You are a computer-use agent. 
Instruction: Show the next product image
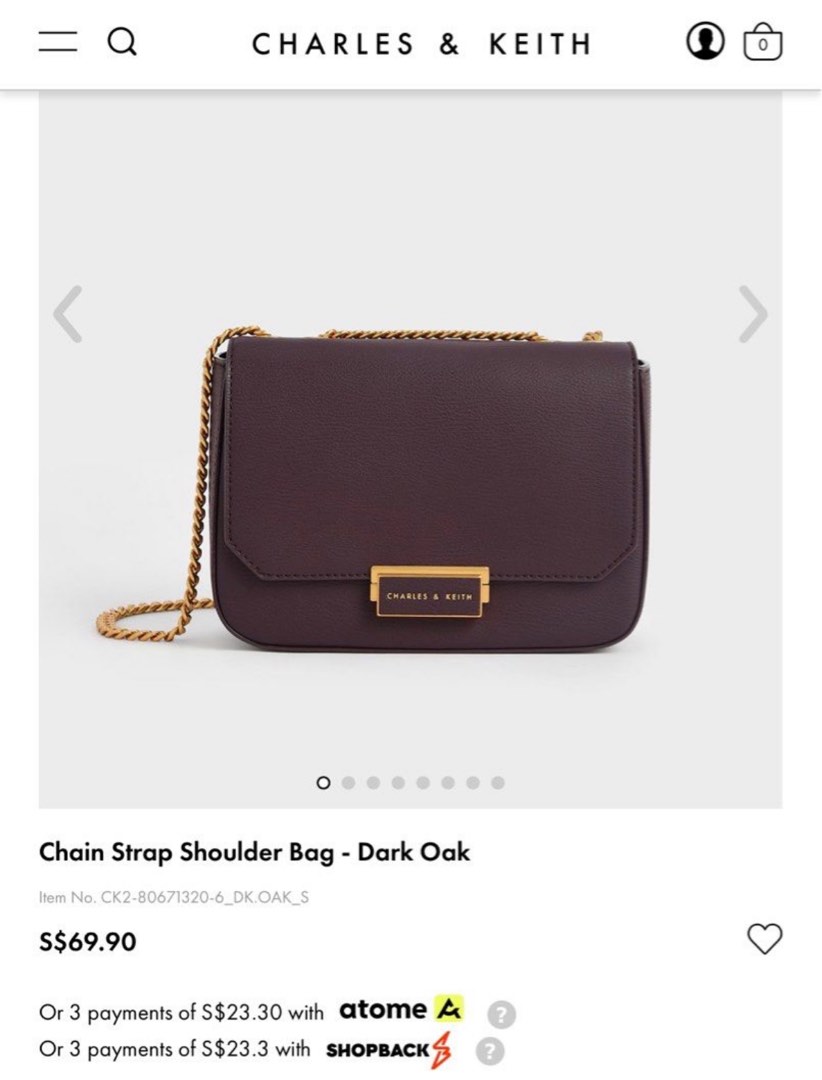(753, 314)
